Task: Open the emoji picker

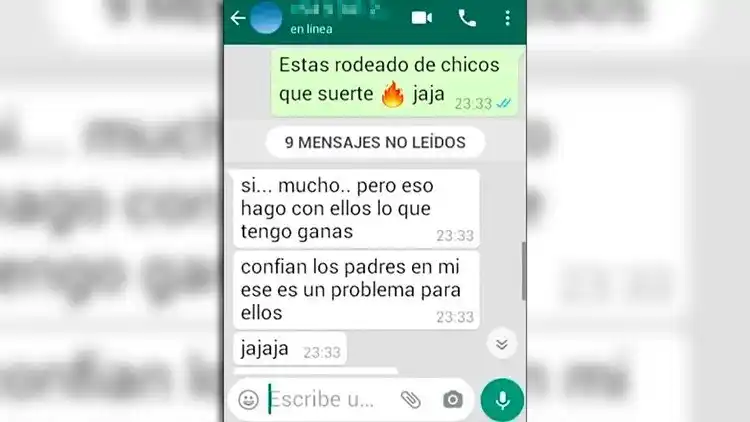Action: click(248, 400)
